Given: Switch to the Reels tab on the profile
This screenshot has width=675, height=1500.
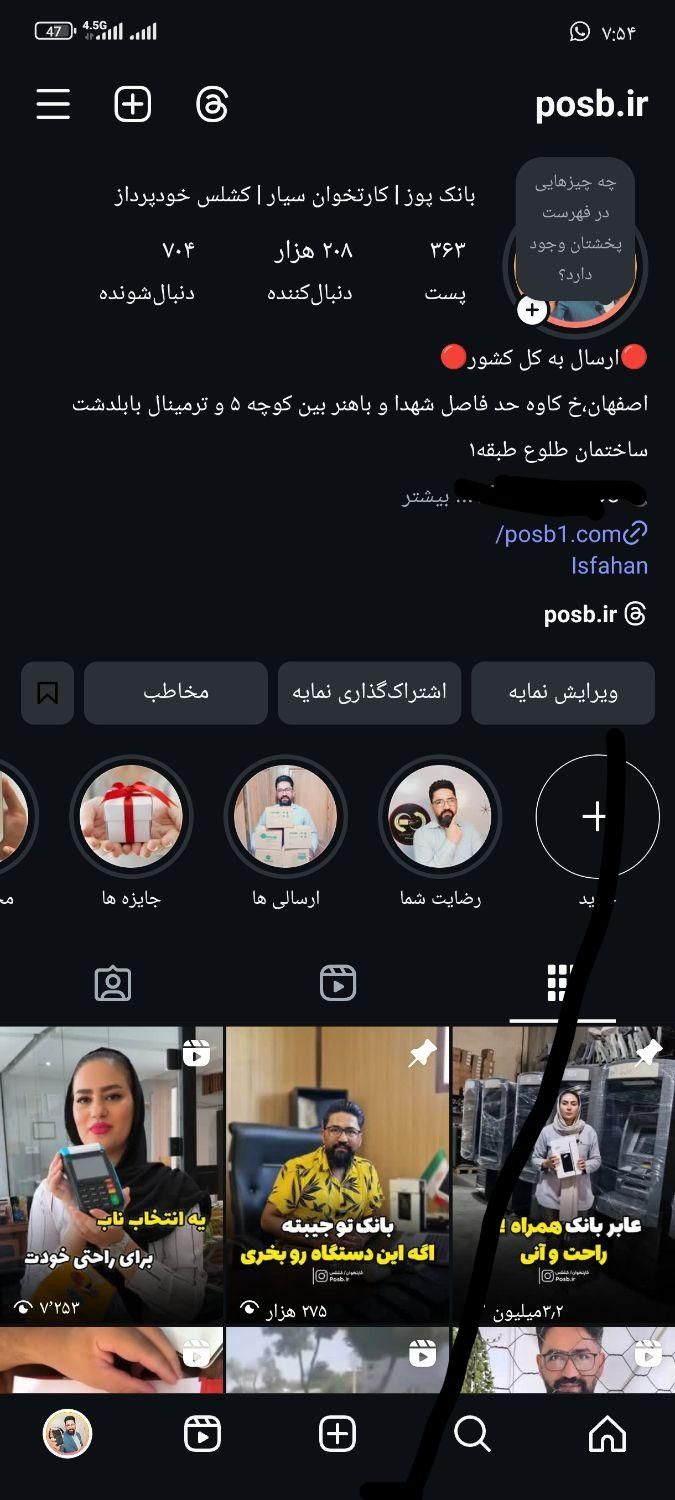Looking at the screenshot, I should coord(338,983).
